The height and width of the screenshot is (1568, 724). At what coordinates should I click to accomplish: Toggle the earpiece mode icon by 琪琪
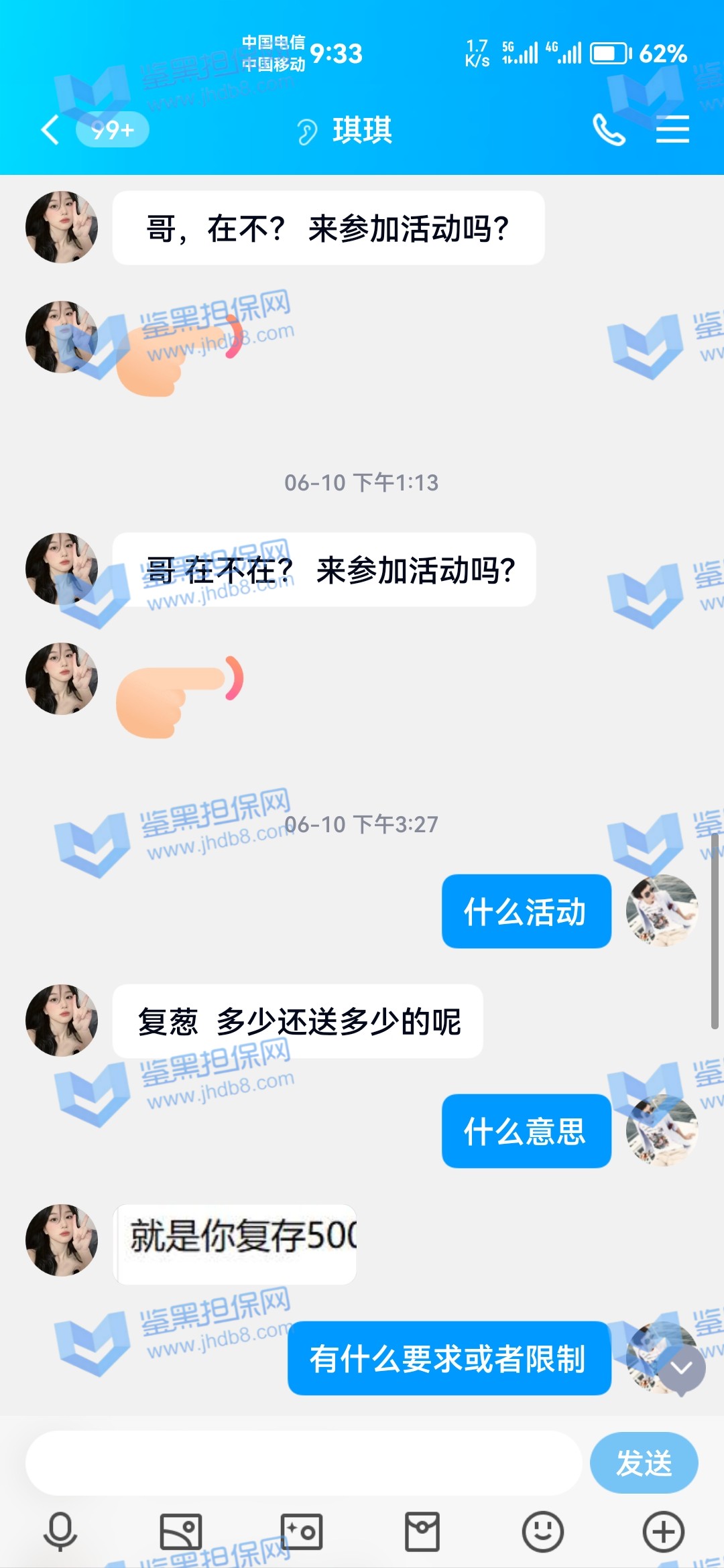tap(307, 131)
